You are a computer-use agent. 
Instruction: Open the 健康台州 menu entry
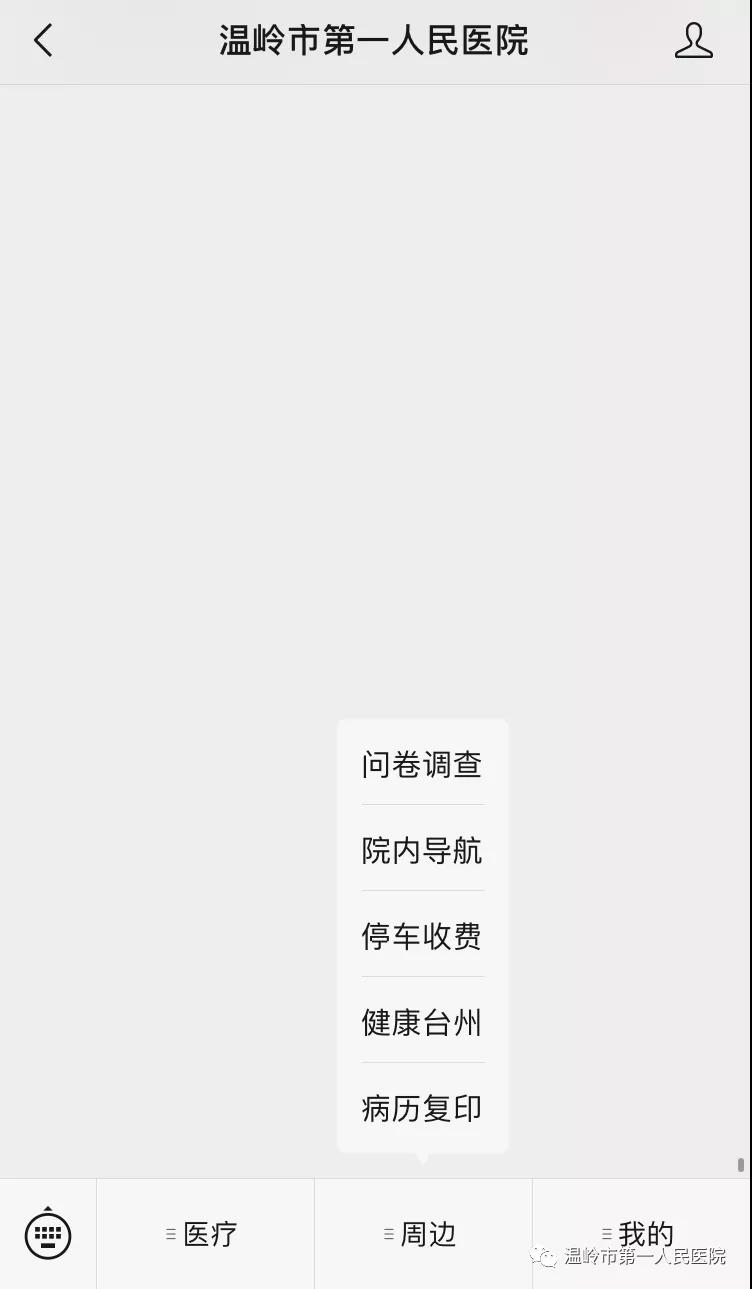pyautogui.click(x=422, y=1023)
